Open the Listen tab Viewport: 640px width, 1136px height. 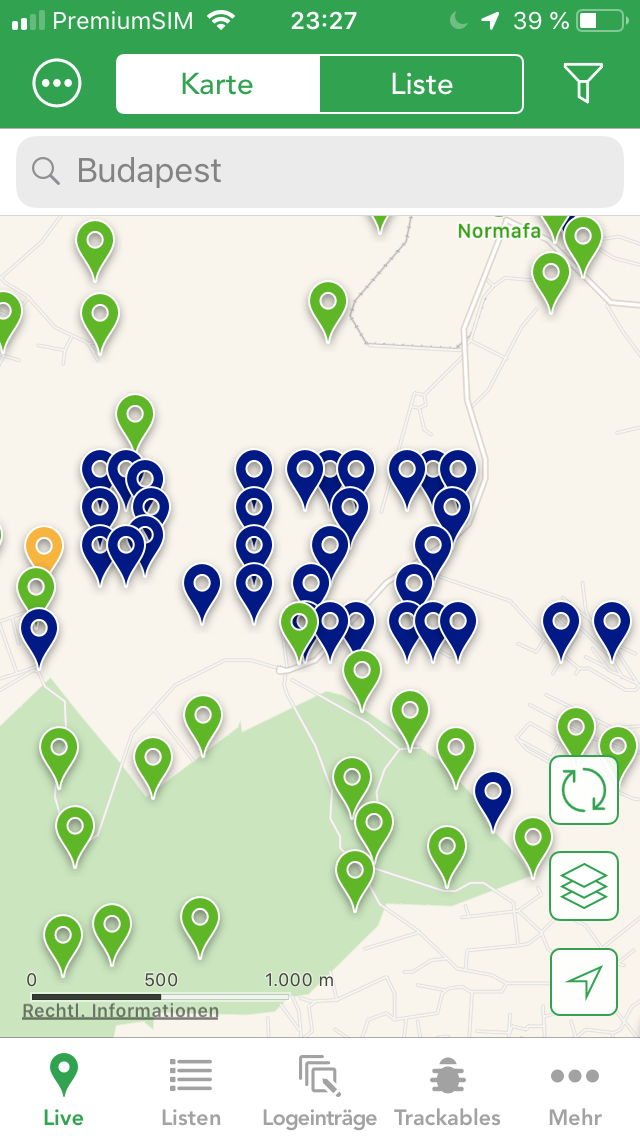(x=191, y=1092)
